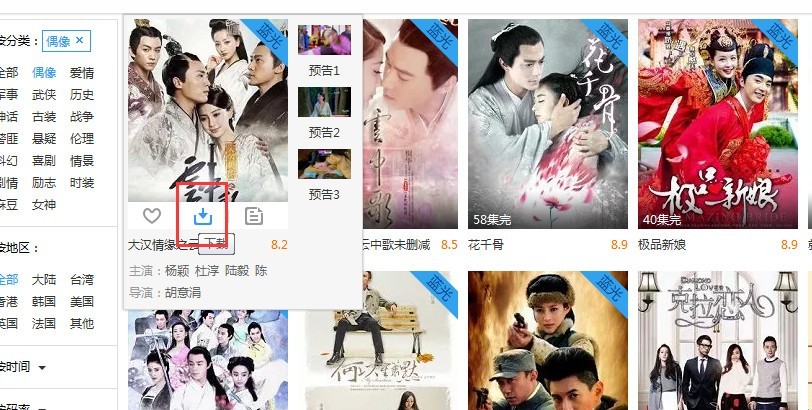Screen dimensions: 812x410
Task: Select the 爱情 category
Action: [x=82, y=73]
